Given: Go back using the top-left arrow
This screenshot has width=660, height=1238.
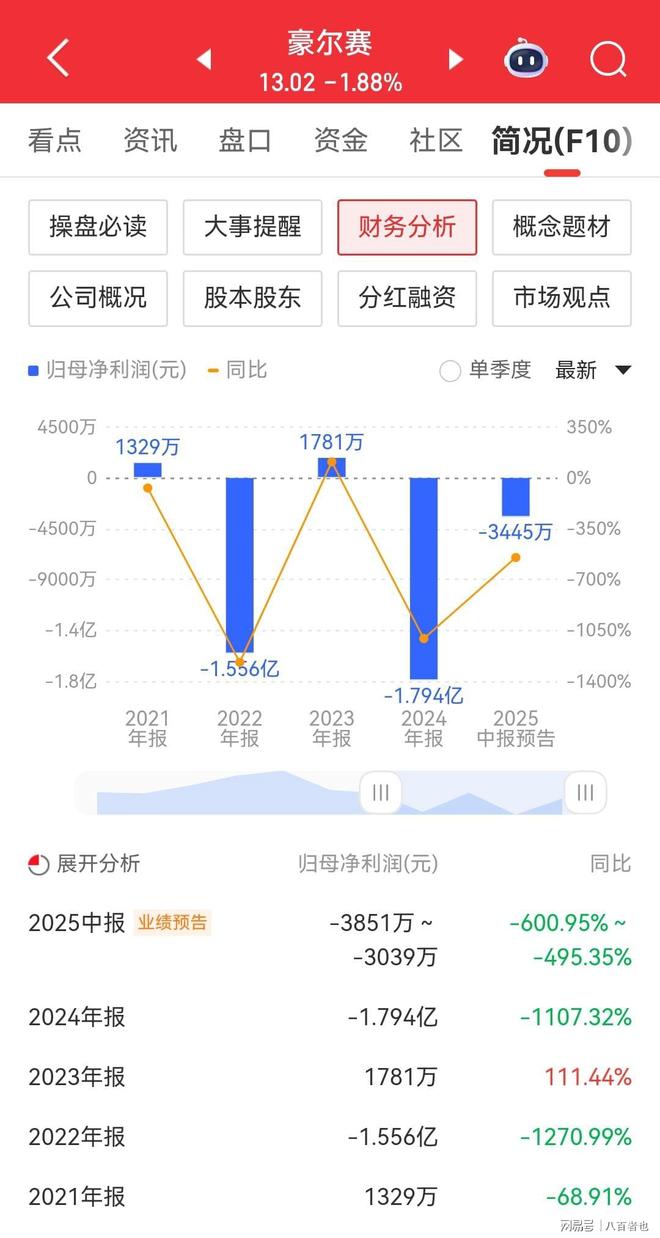Looking at the screenshot, I should (58, 58).
